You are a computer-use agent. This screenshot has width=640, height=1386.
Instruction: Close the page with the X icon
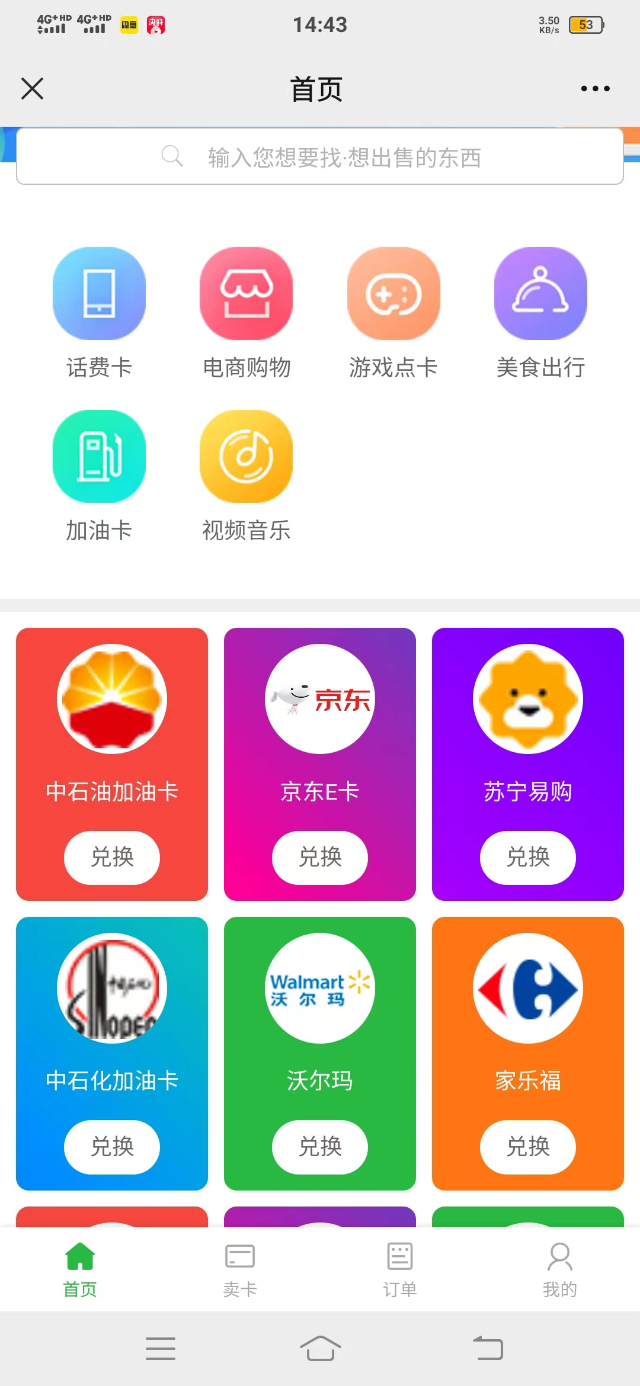coord(32,89)
